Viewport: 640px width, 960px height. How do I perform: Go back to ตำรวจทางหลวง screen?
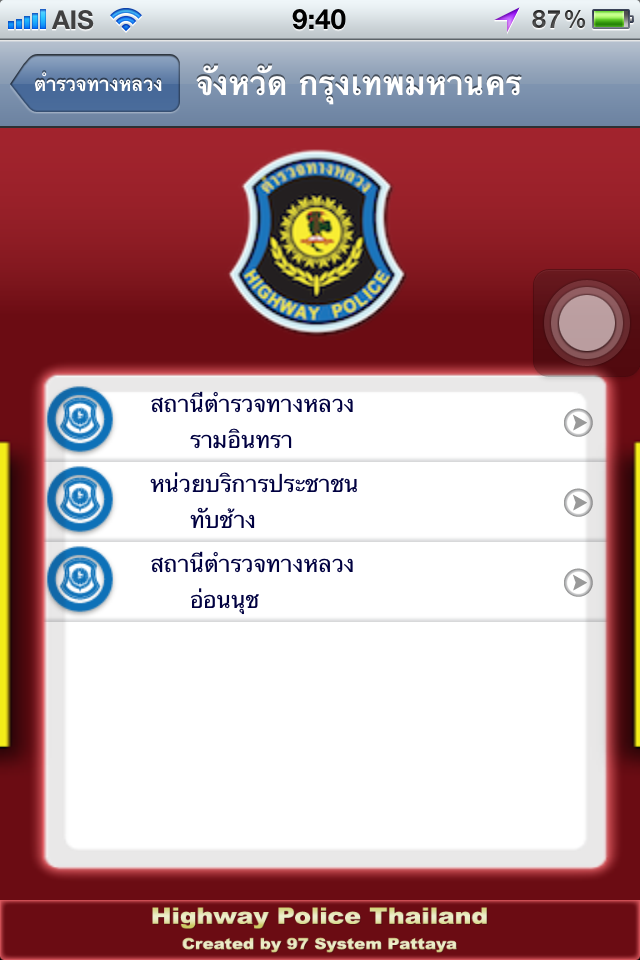click(96, 84)
